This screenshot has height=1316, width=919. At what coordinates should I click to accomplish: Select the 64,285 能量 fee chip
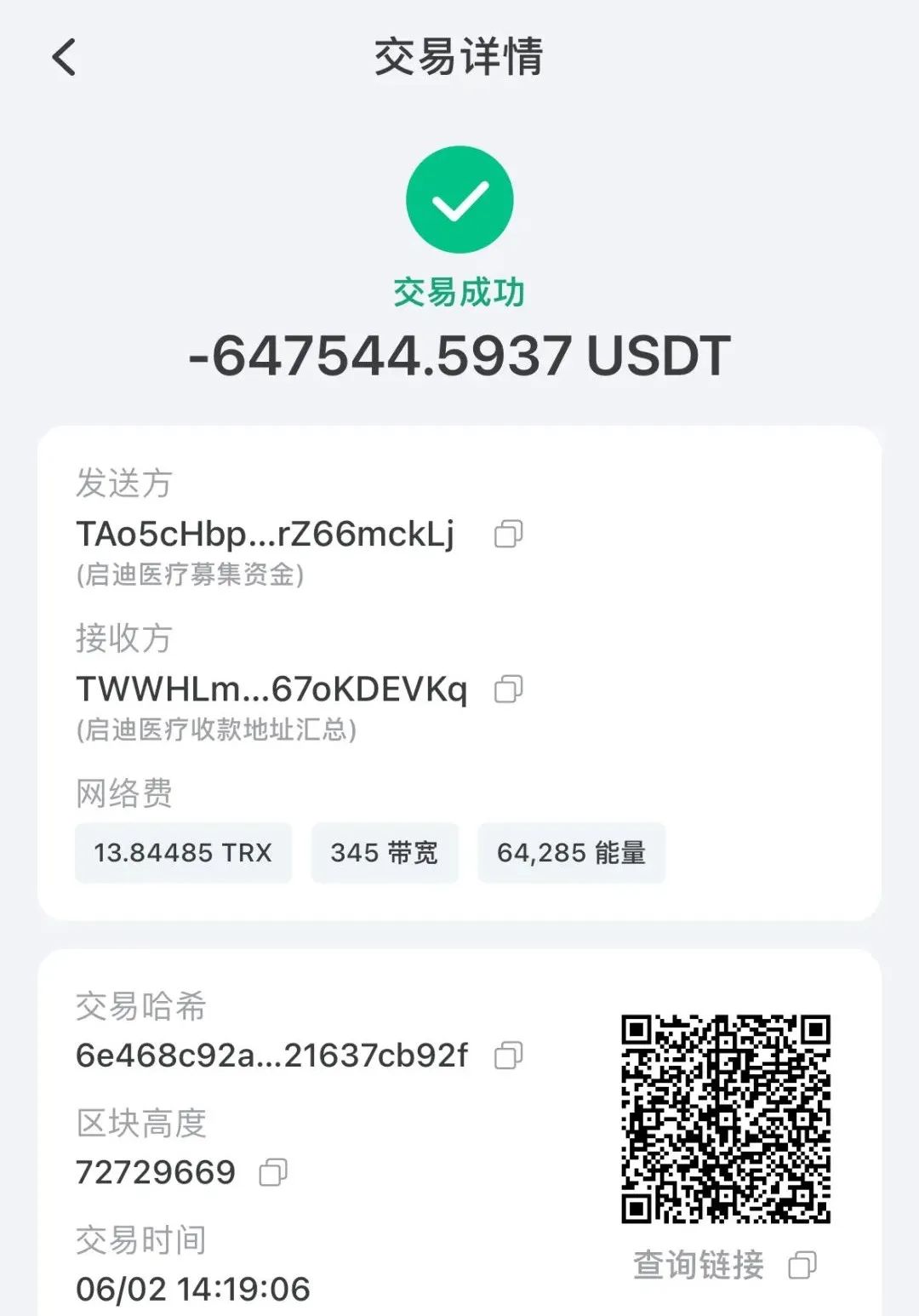[x=571, y=853]
